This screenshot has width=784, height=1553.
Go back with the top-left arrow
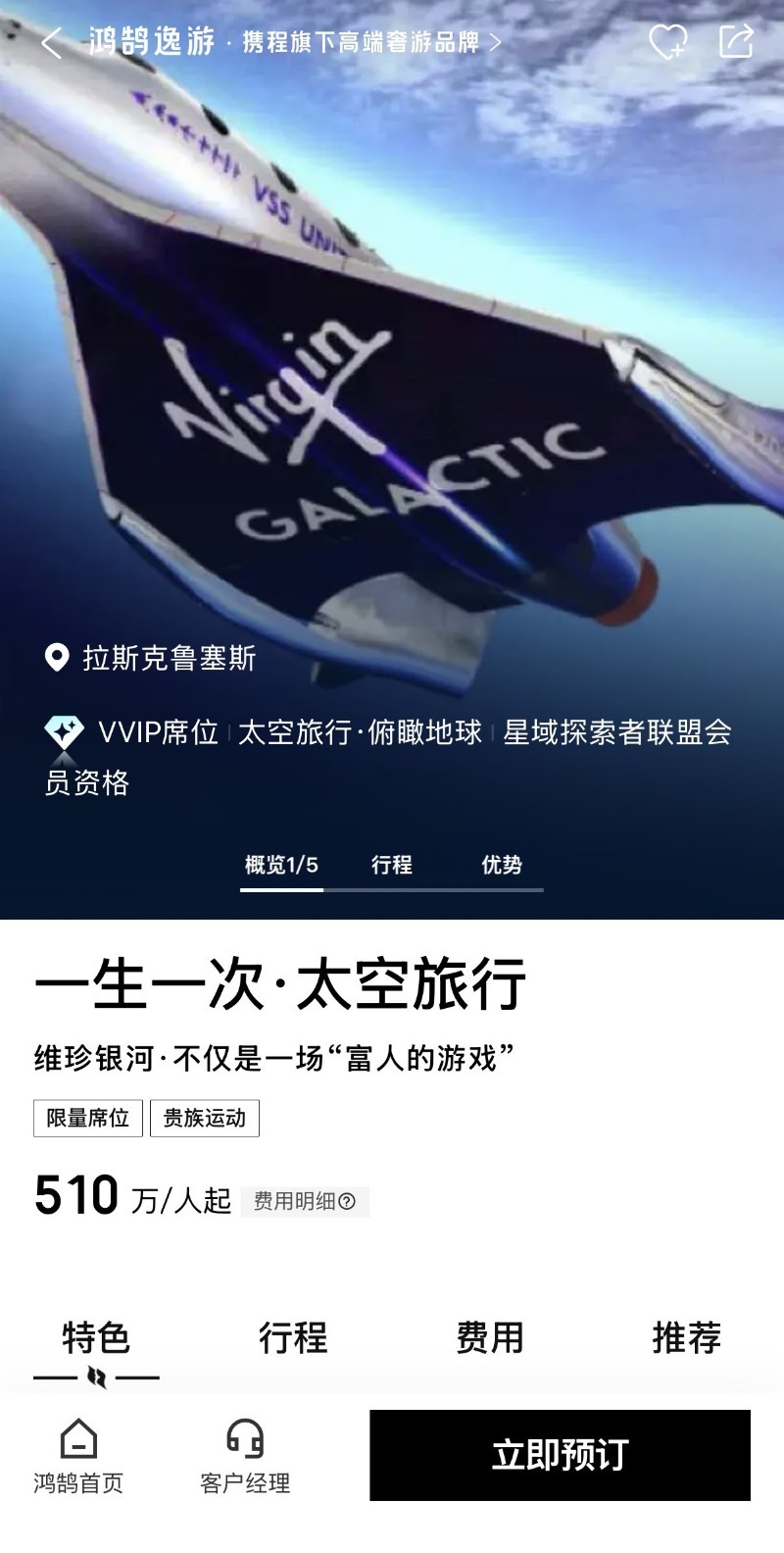point(52,42)
